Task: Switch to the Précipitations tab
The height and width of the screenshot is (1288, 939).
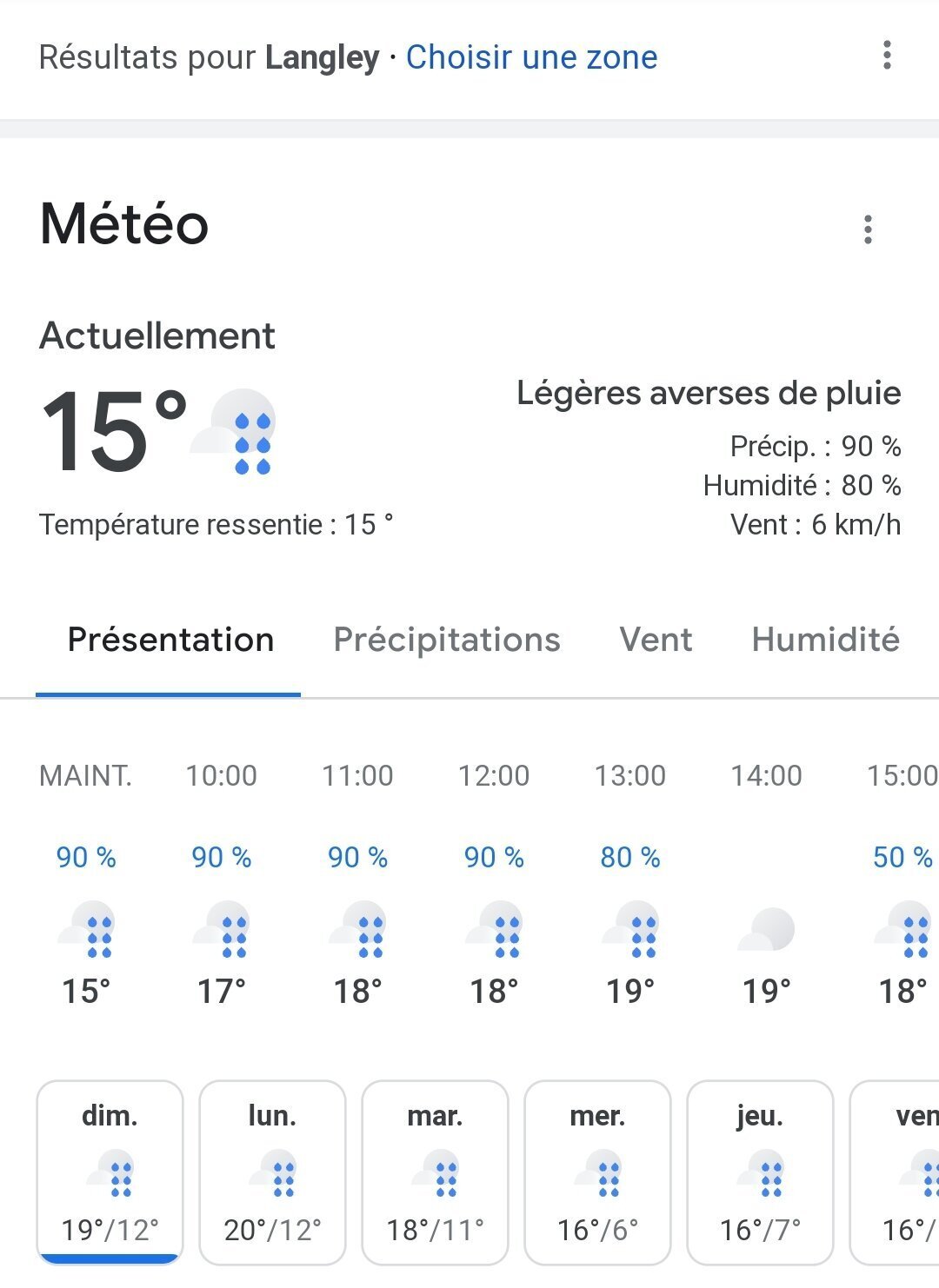Action: pyautogui.click(x=447, y=641)
